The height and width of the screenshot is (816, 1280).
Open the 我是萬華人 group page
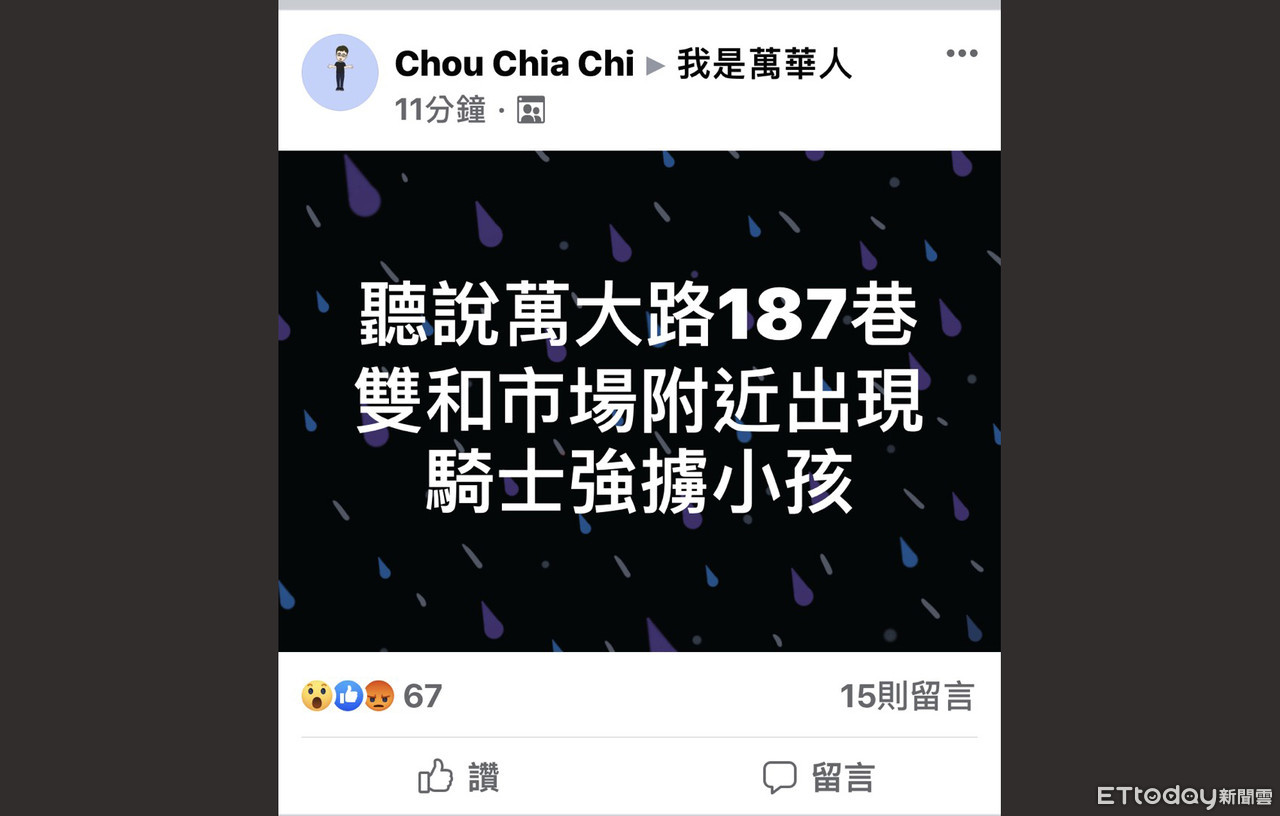[764, 64]
